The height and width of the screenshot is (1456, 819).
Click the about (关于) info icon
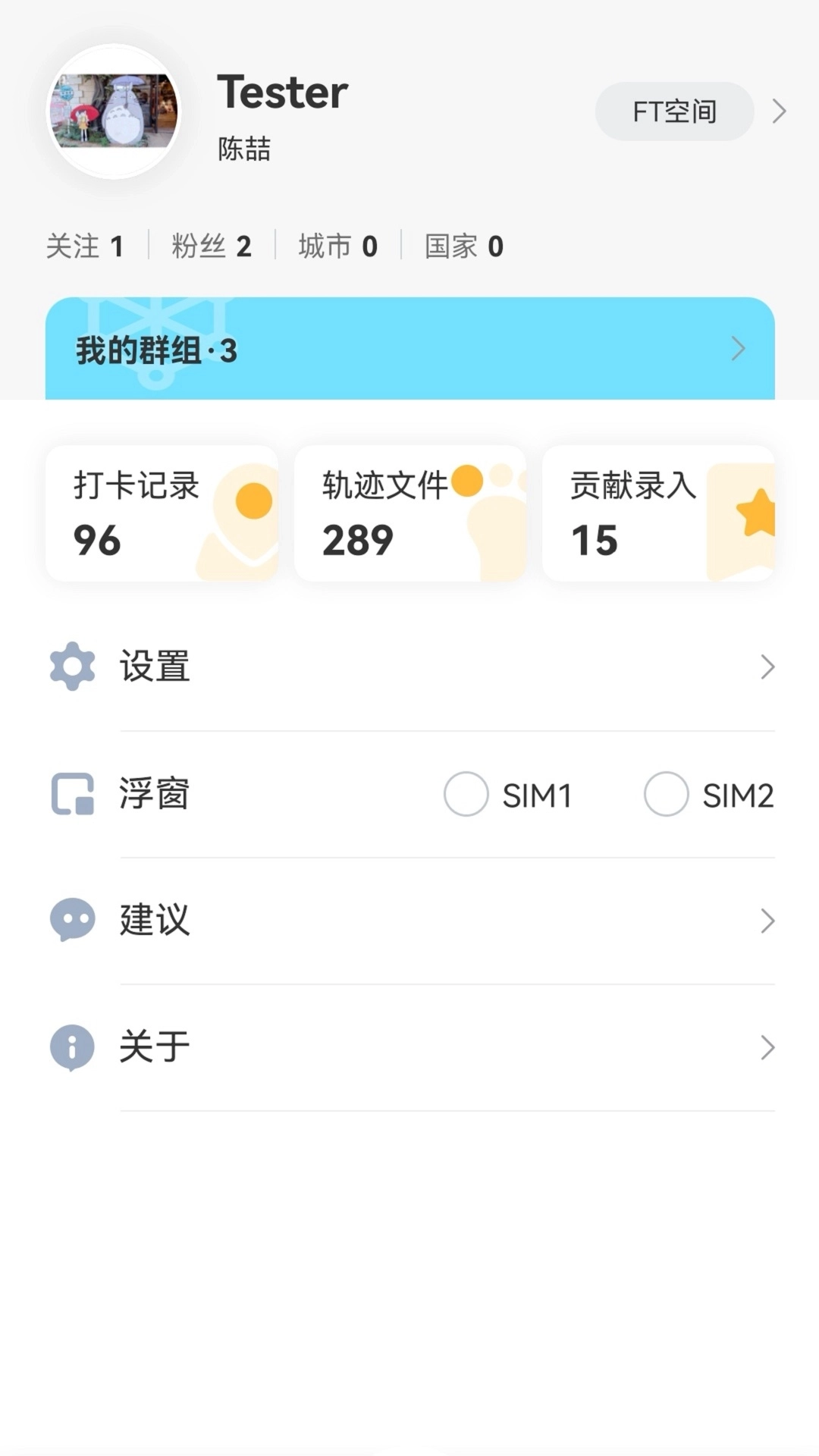pos(72,1046)
